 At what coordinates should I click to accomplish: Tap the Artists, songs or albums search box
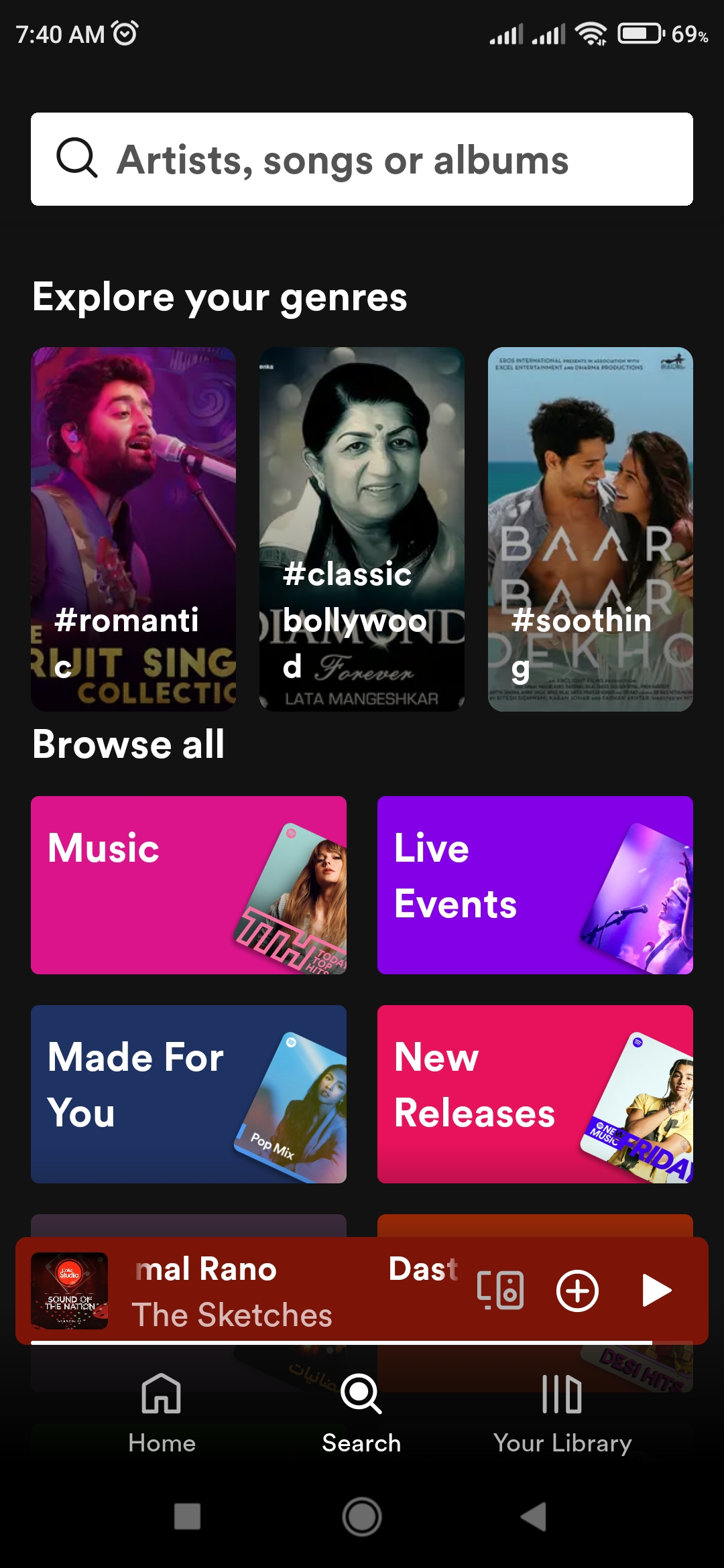point(362,159)
